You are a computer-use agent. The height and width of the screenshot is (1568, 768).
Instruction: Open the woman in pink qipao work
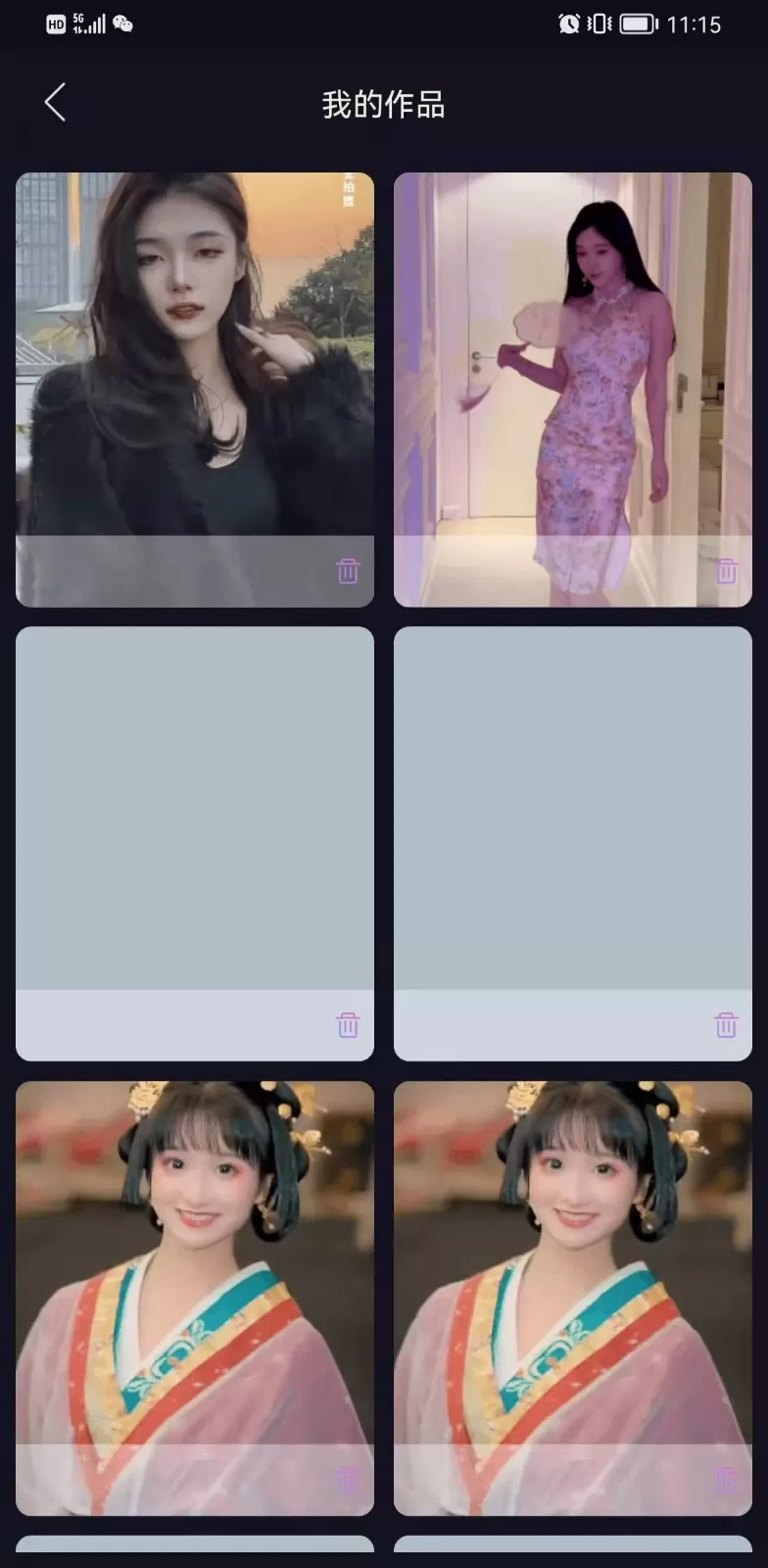tap(573, 389)
